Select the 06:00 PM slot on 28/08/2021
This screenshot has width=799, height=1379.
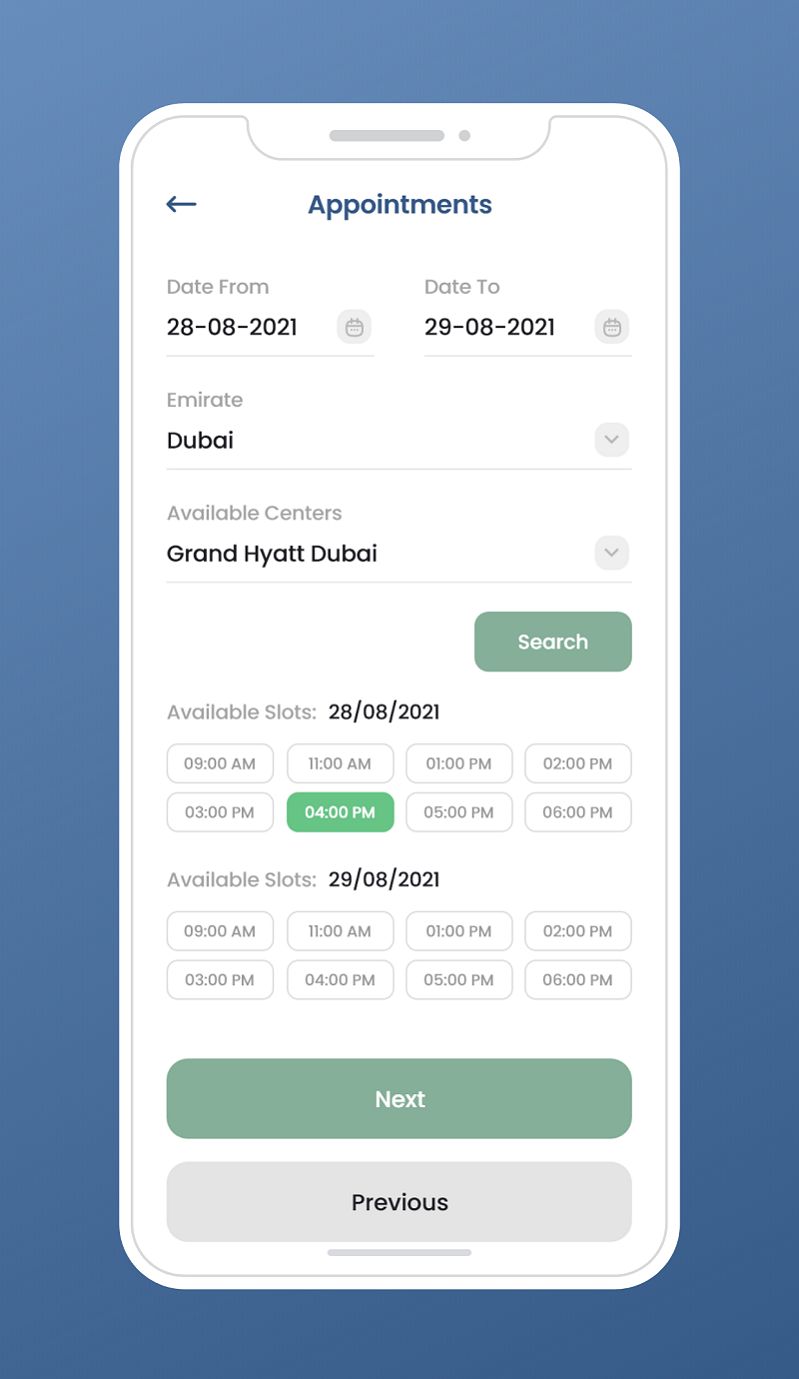pyautogui.click(x=577, y=812)
